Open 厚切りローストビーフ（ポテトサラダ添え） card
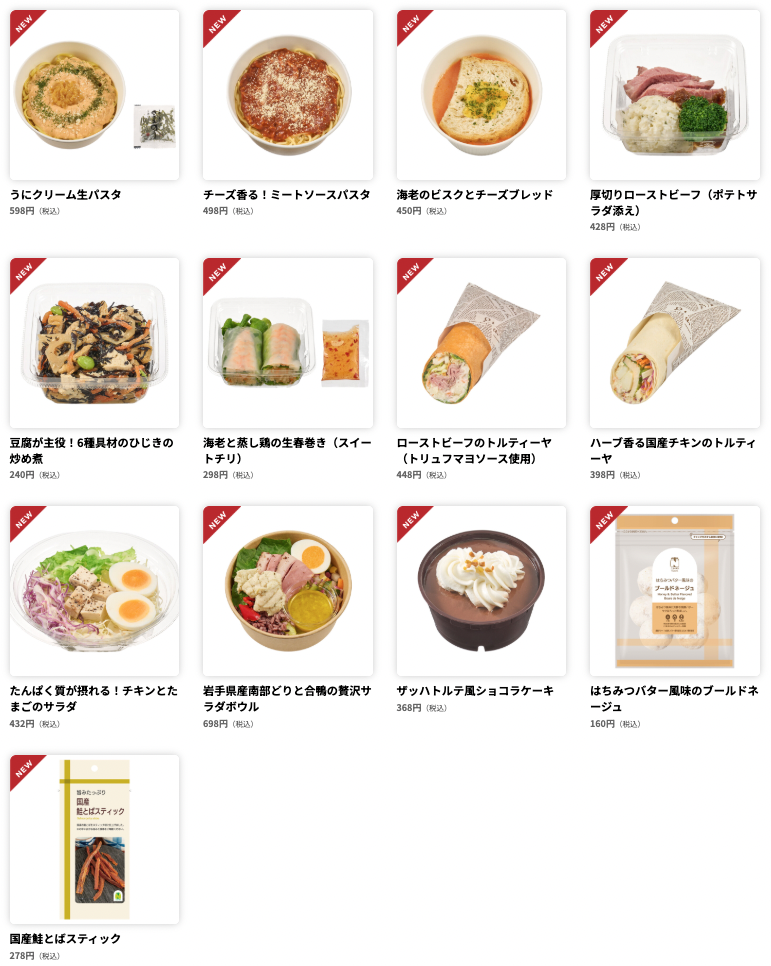 674,96
